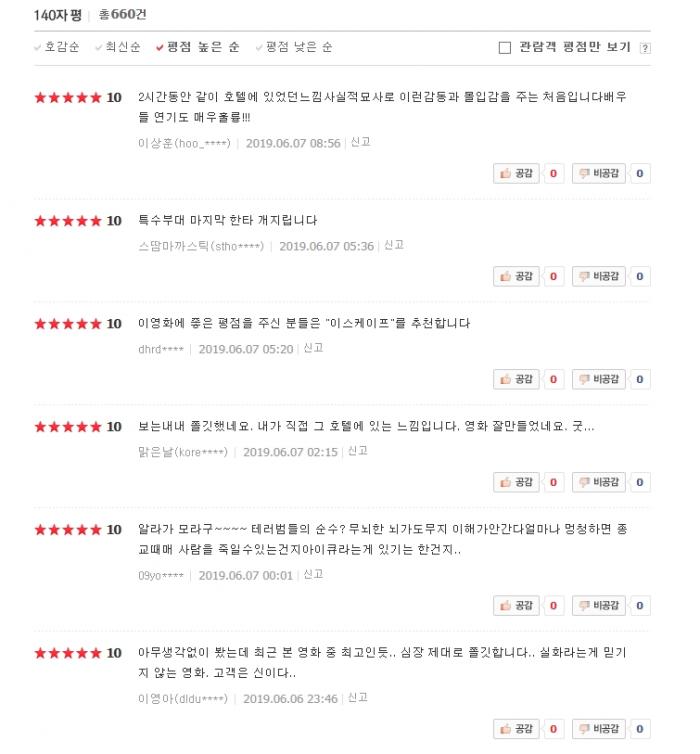Tap 공감 on 스땁마까스틱's review
Viewport: 700px width, 754px height.
517,276
